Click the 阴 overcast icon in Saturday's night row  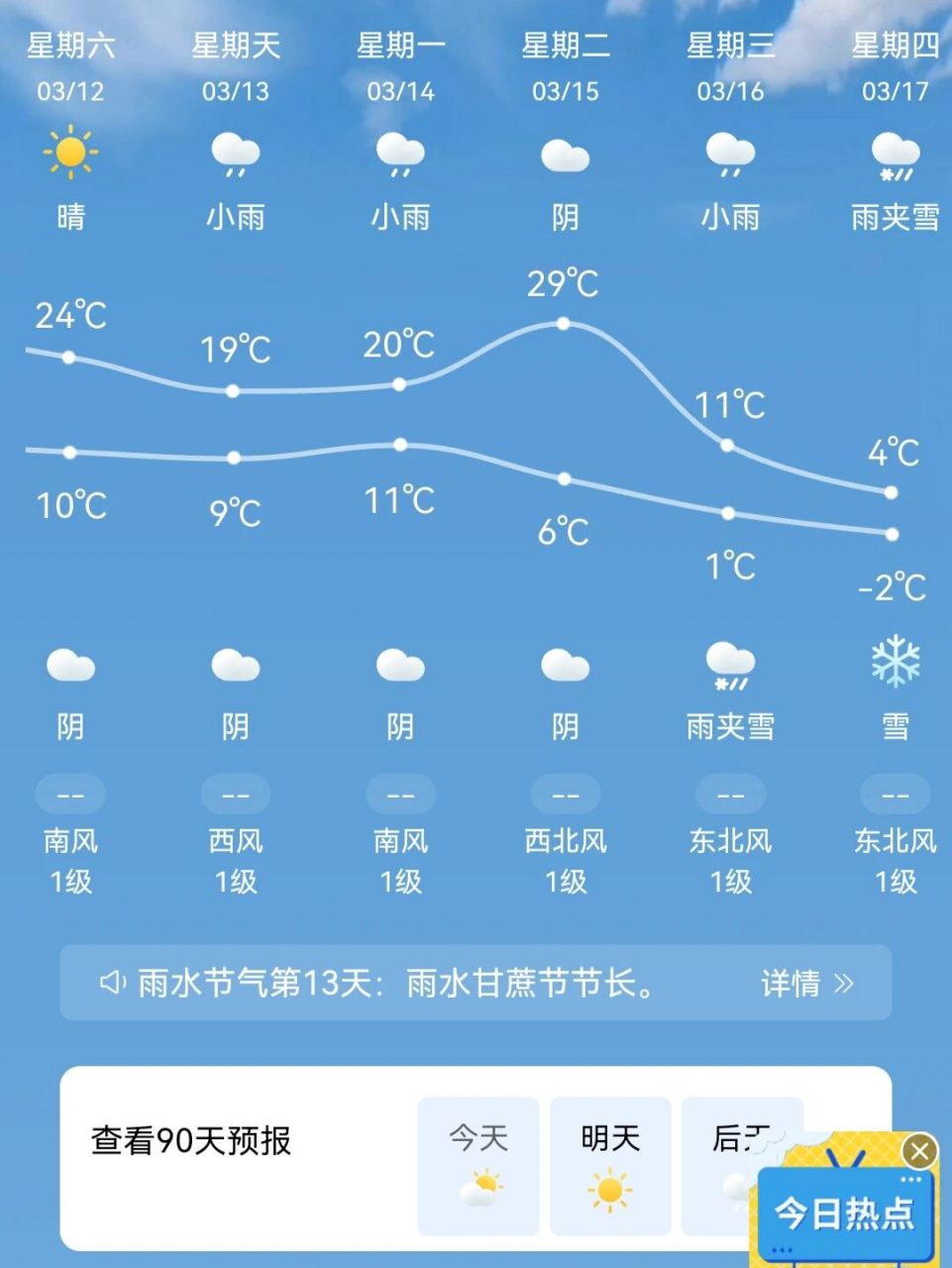[68, 664]
